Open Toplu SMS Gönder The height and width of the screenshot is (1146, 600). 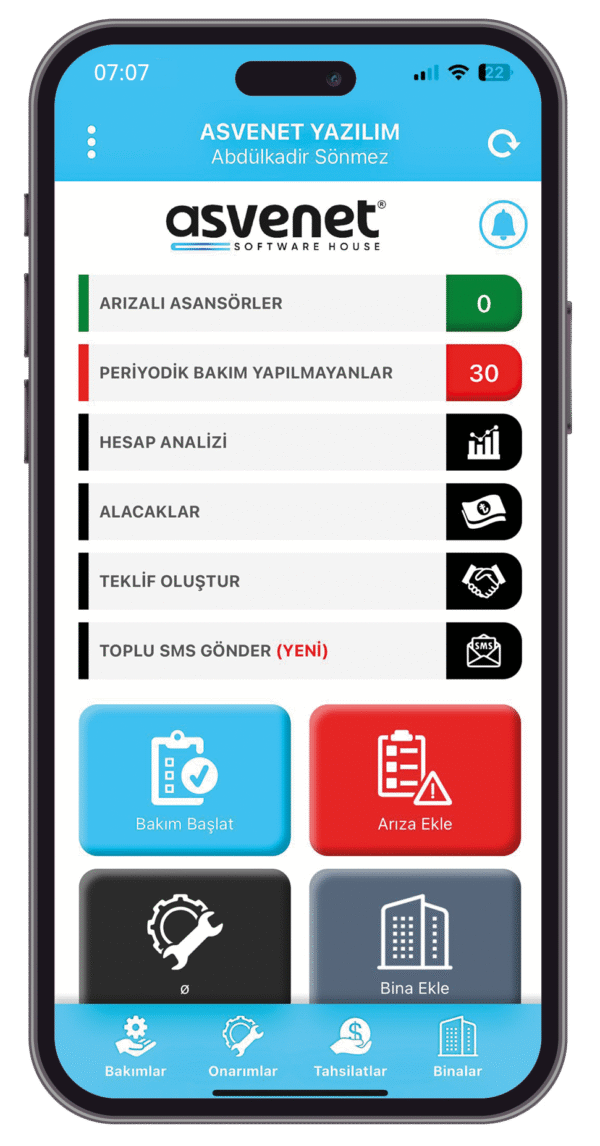coord(299,651)
